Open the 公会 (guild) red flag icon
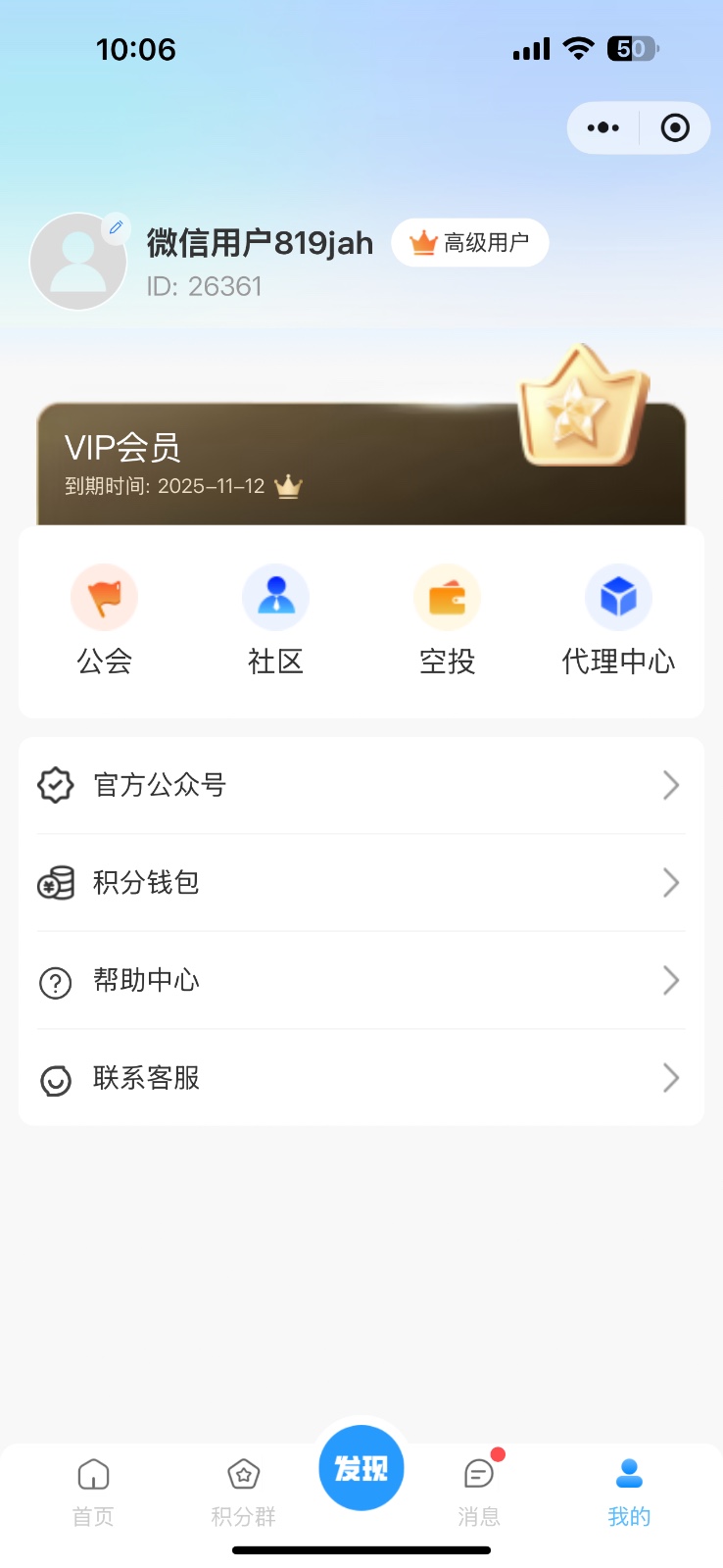Image resolution: width=723 pixels, height=1568 pixels. coord(104,596)
